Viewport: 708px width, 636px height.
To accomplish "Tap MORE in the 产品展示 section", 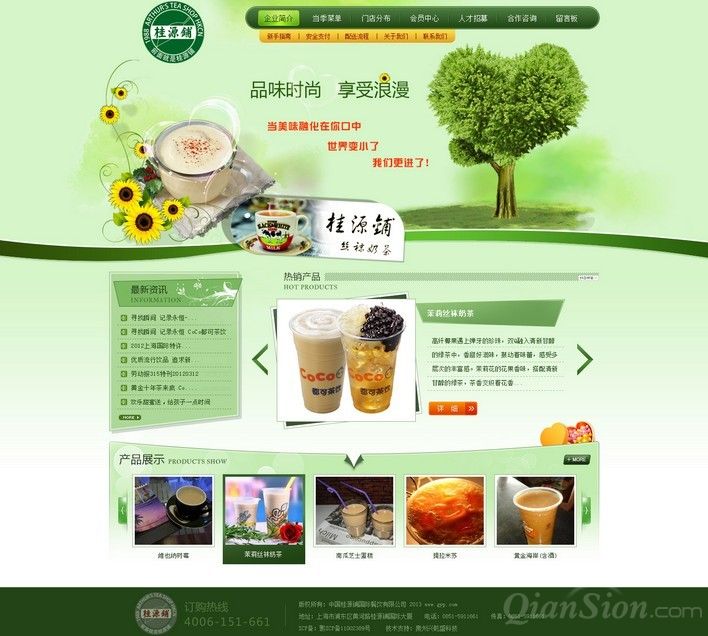I will coord(576,460).
